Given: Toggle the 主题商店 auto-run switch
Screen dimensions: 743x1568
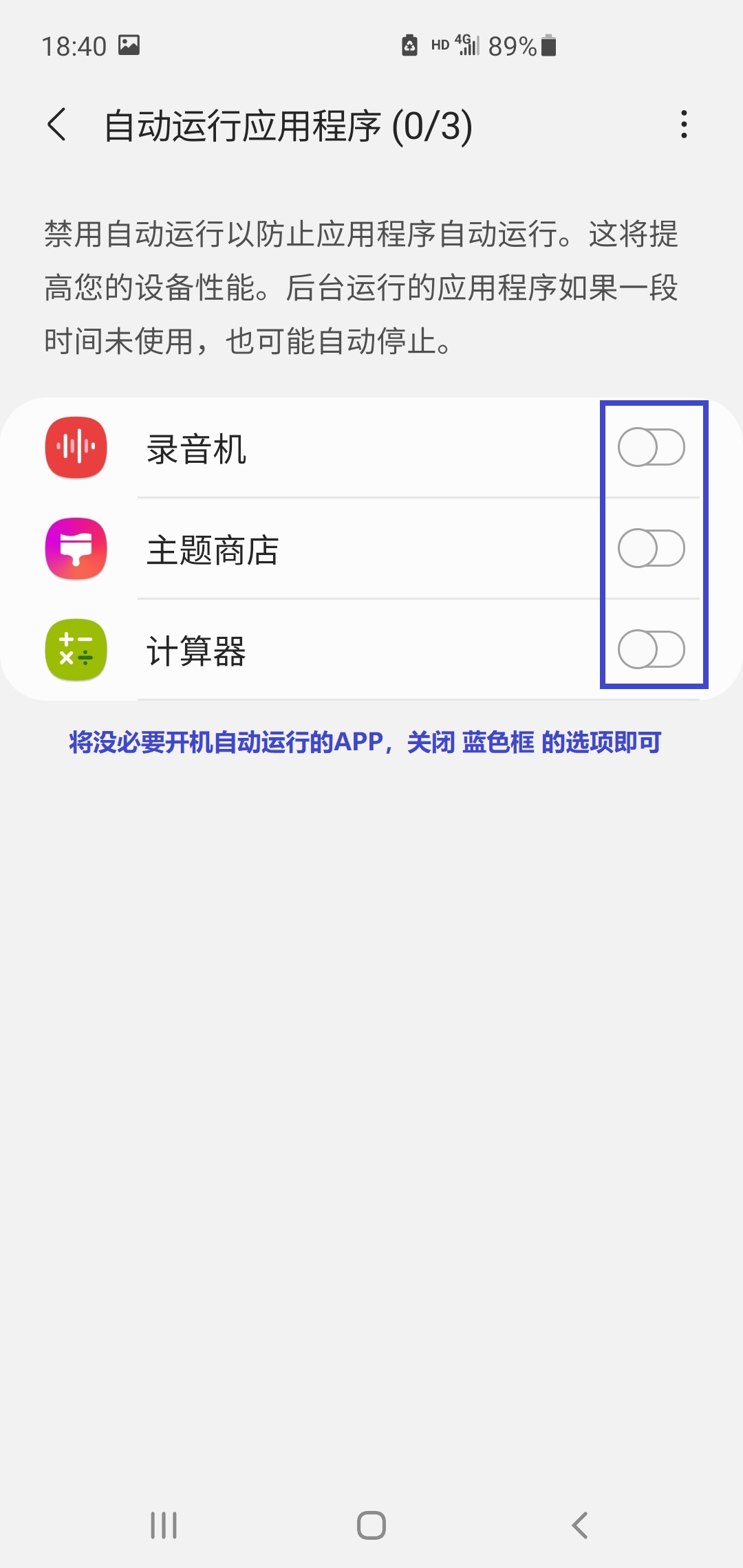Looking at the screenshot, I should point(651,548).
